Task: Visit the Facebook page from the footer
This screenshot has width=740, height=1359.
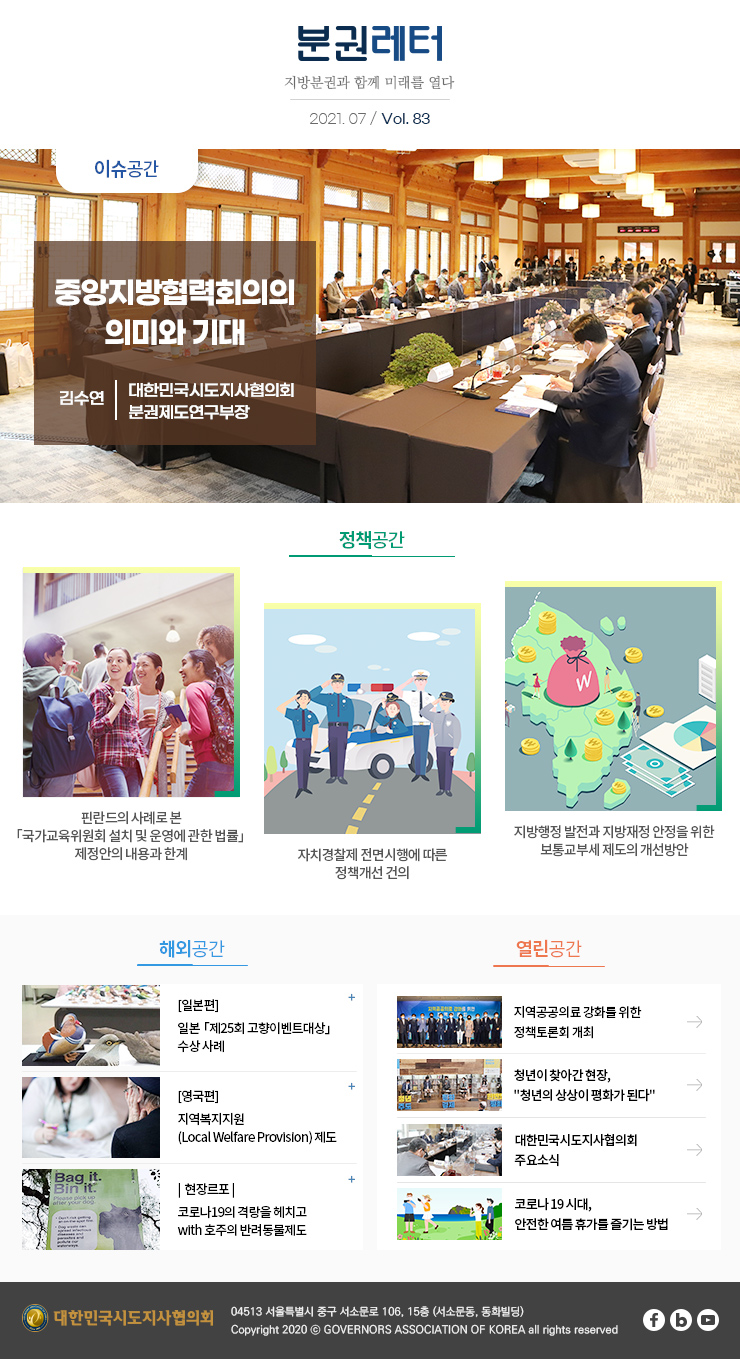Action: coord(654,1319)
